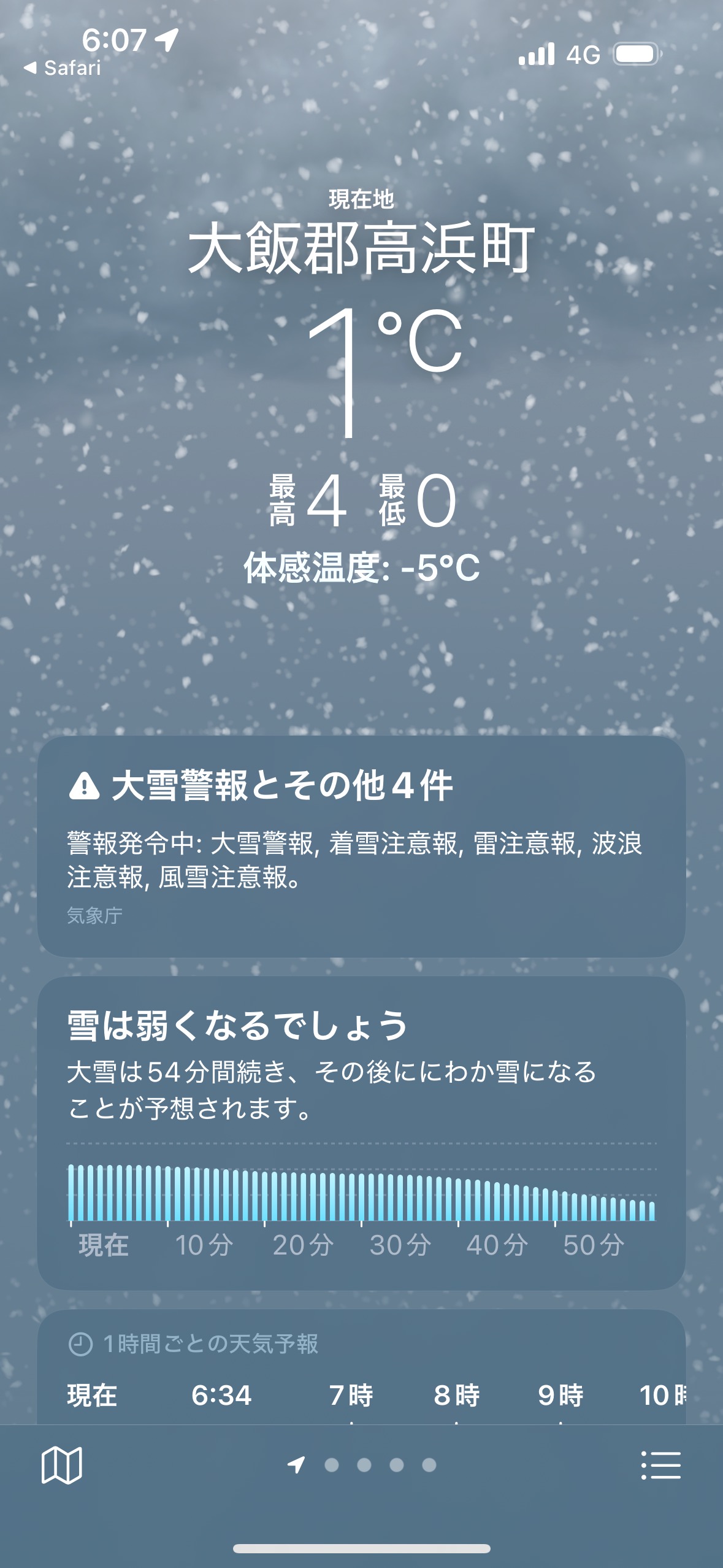Open the heavy snow warning alert card
This screenshot has width=723, height=1568.
[x=361, y=847]
